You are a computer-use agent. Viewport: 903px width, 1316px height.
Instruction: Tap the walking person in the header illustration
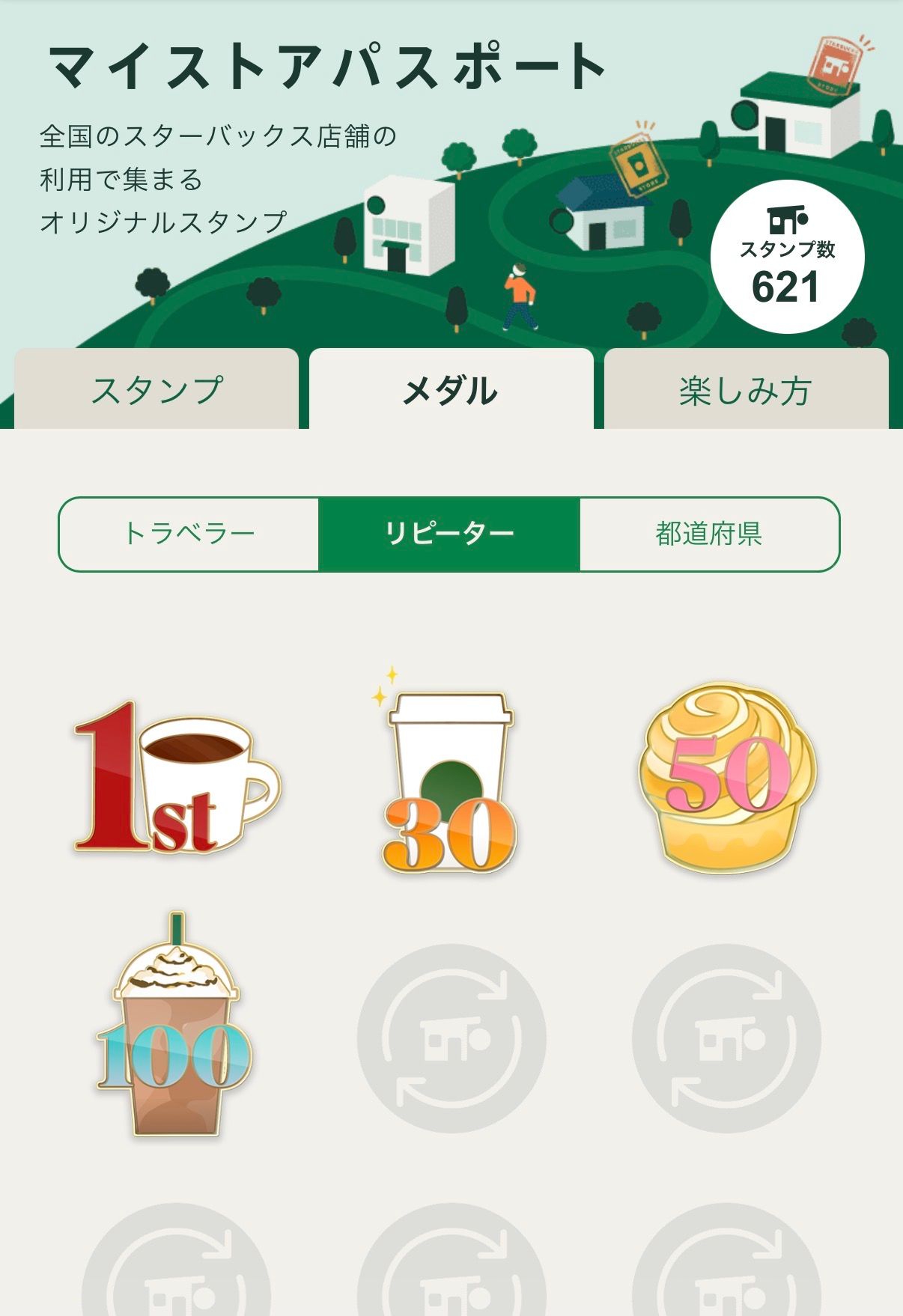click(x=522, y=296)
